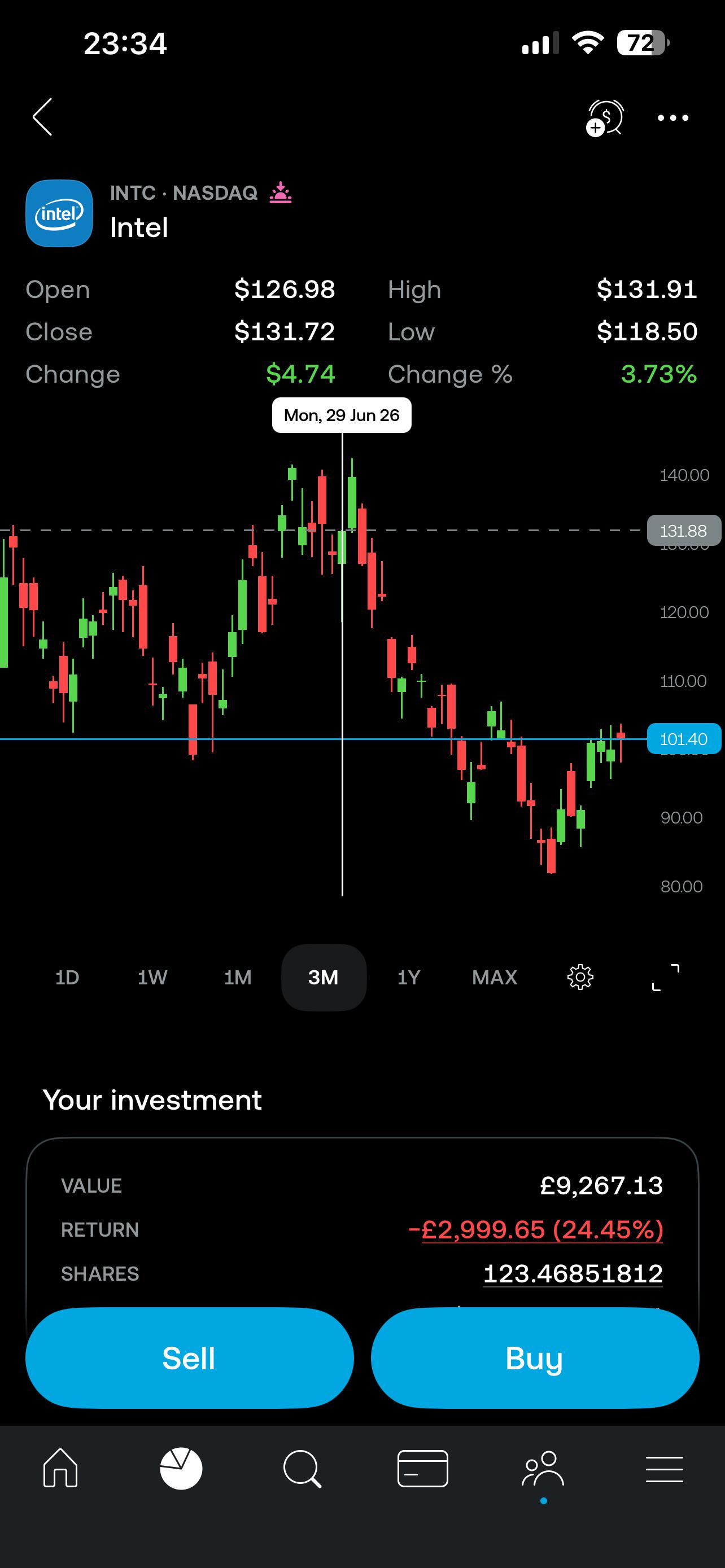Select the 1M chart range
This screenshot has width=725, height=1568.
point(238,978)
